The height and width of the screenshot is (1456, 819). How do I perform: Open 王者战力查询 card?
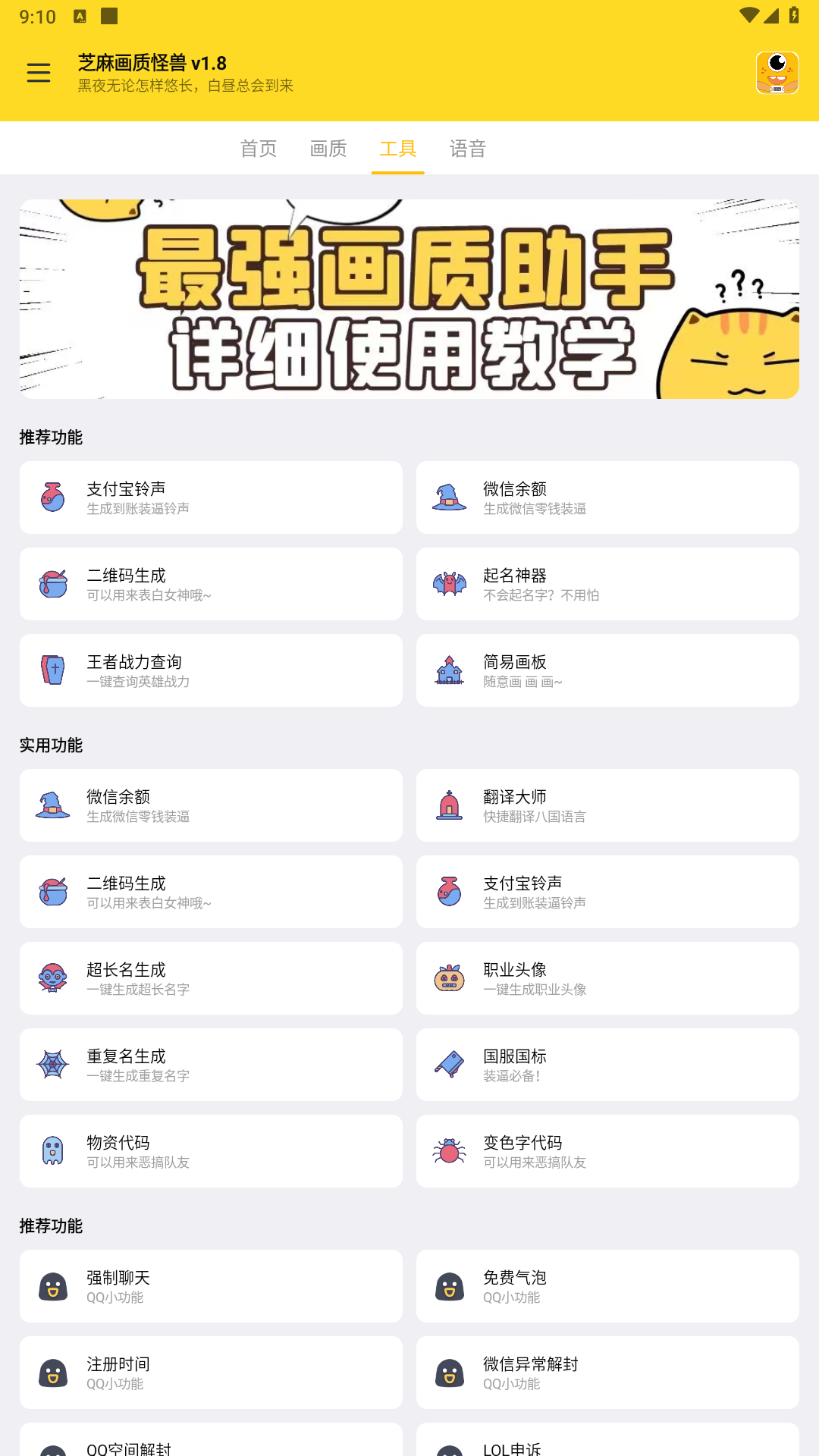point(211,670)
